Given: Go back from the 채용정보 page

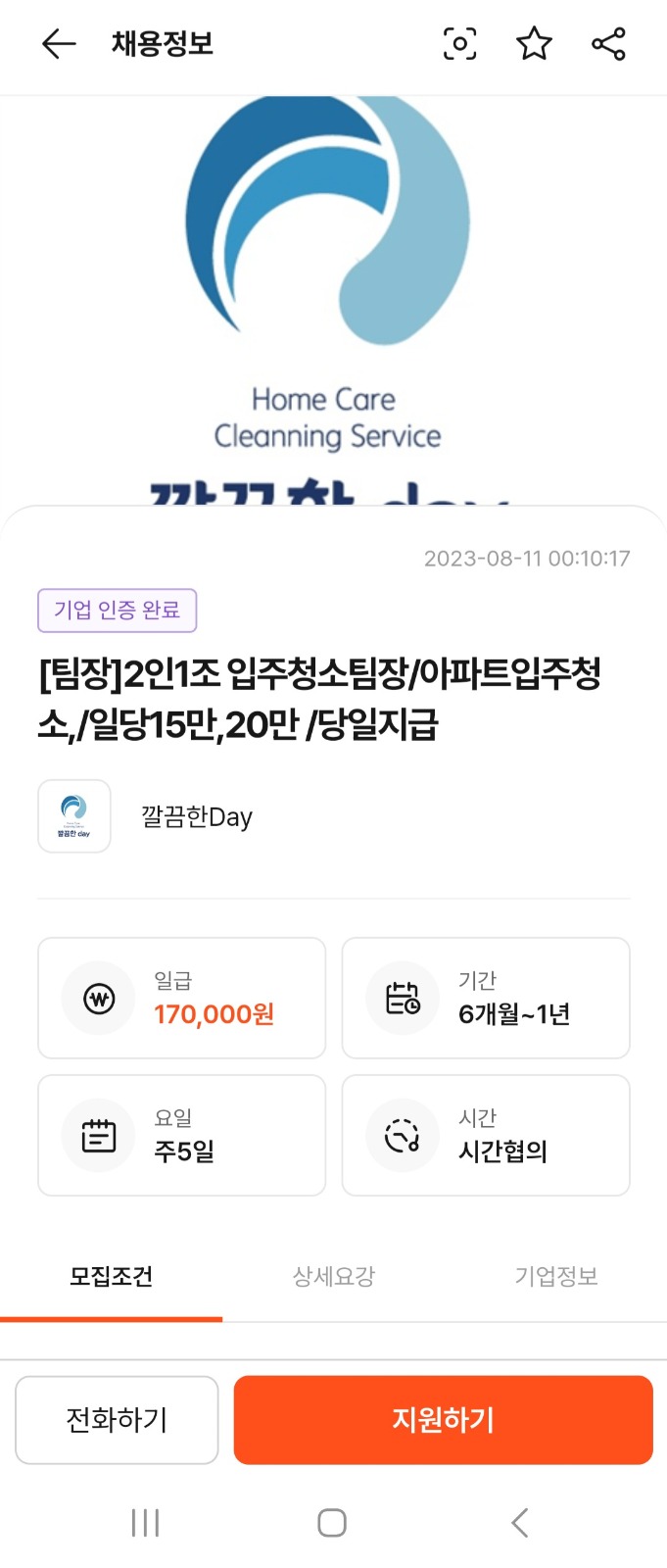Looking at the screenshot, I should coord(59,44).
